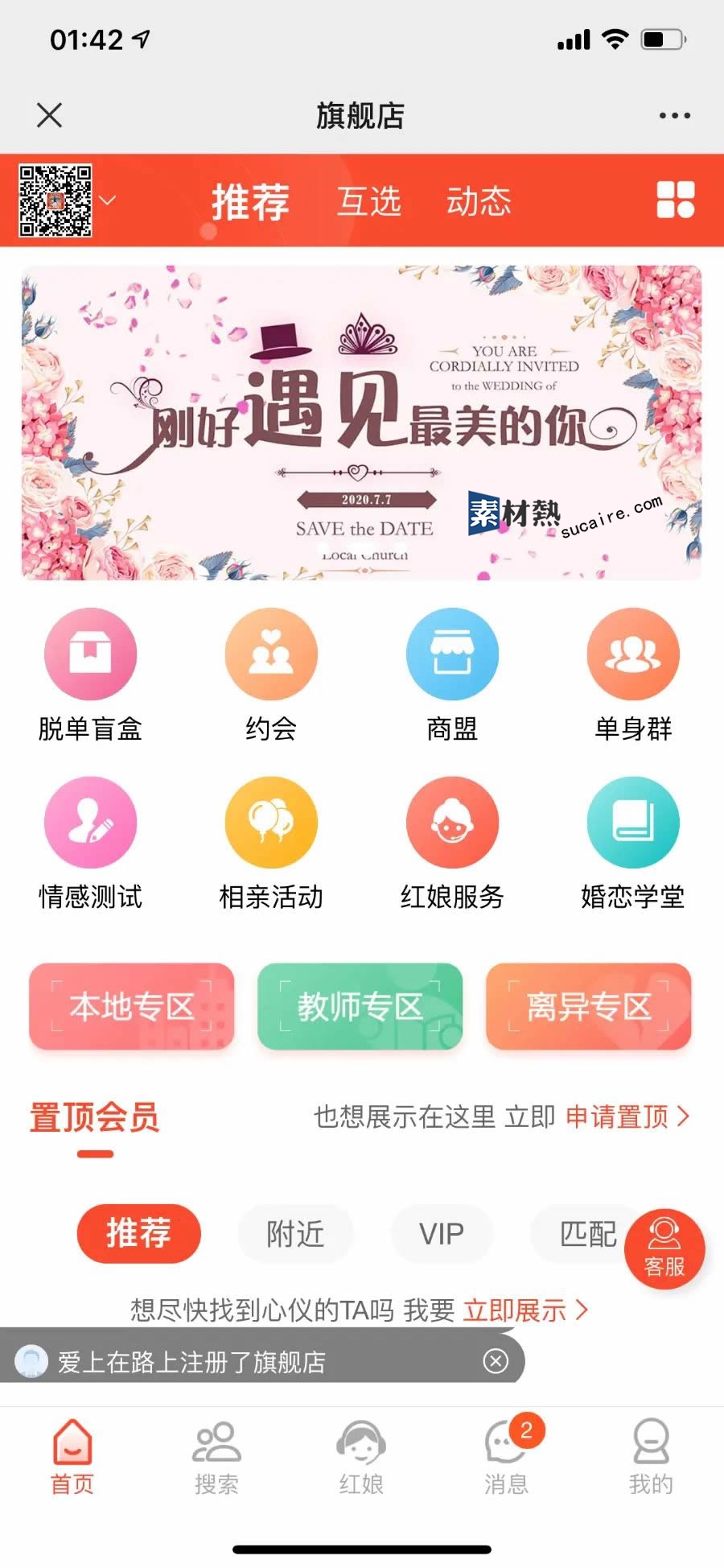
Task: Select the VIP filter chip
Action: coord(442,1234)
